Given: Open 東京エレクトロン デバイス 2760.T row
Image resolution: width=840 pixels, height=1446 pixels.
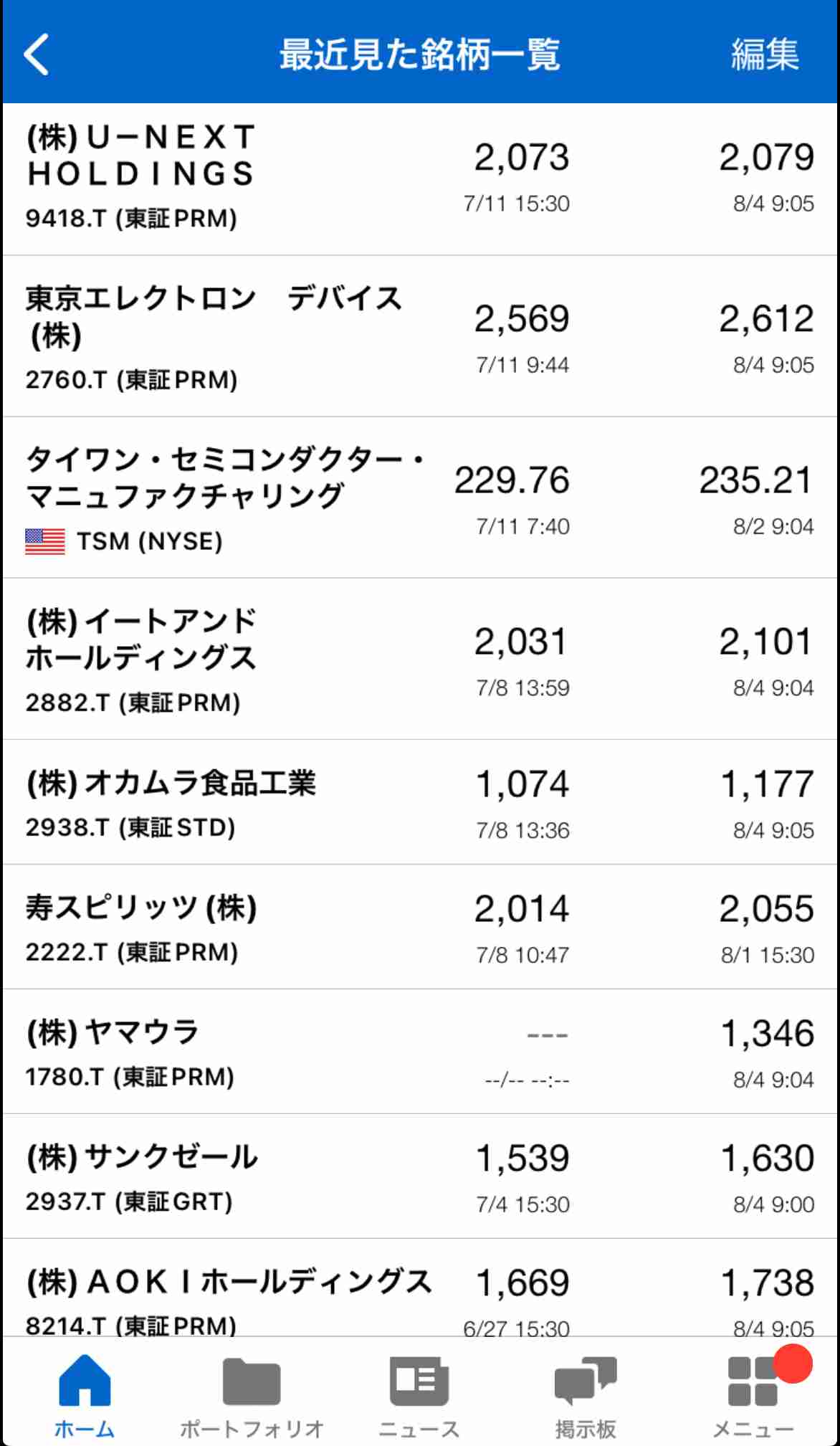Looking at the screenshot, I should tap(420, 336).
